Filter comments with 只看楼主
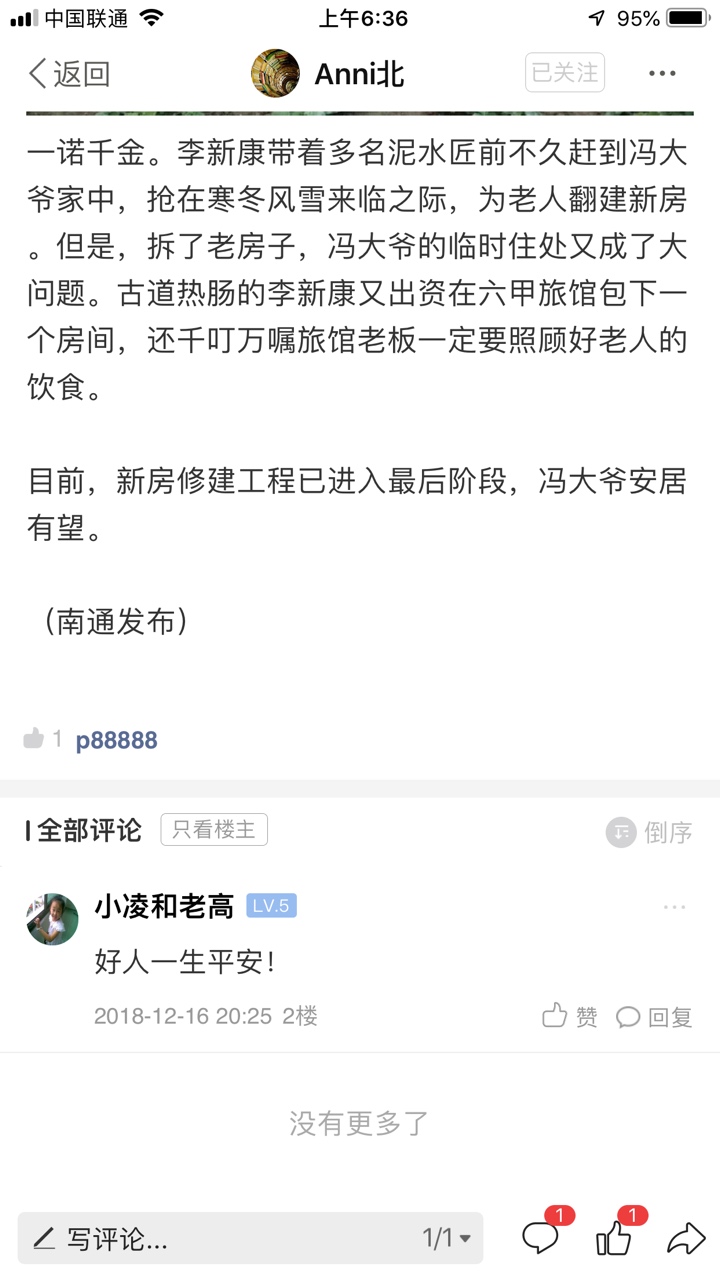The image size is (720, 1280). click(214, 829)
